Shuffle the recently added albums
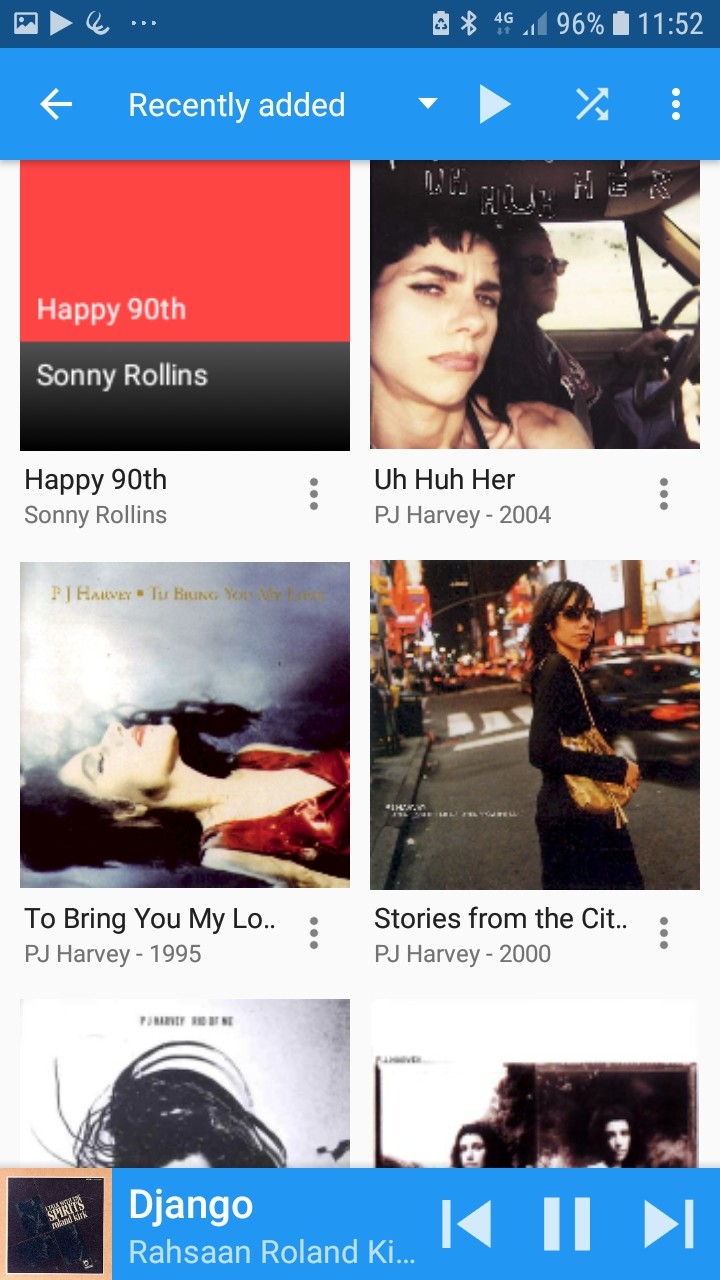 [x=592, y=105]
